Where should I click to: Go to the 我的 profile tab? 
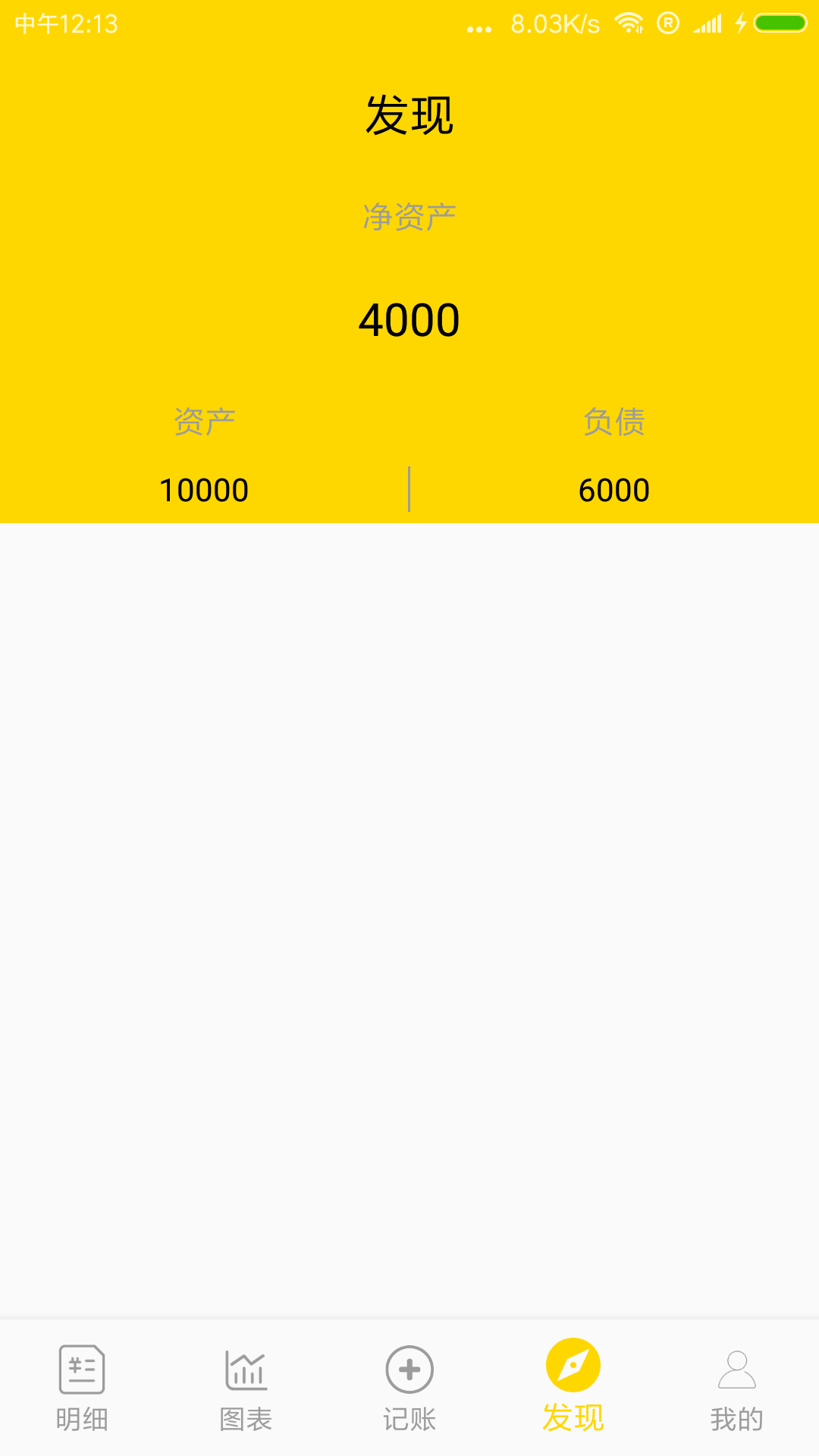pyautogui.click(x=737, y=1388)
